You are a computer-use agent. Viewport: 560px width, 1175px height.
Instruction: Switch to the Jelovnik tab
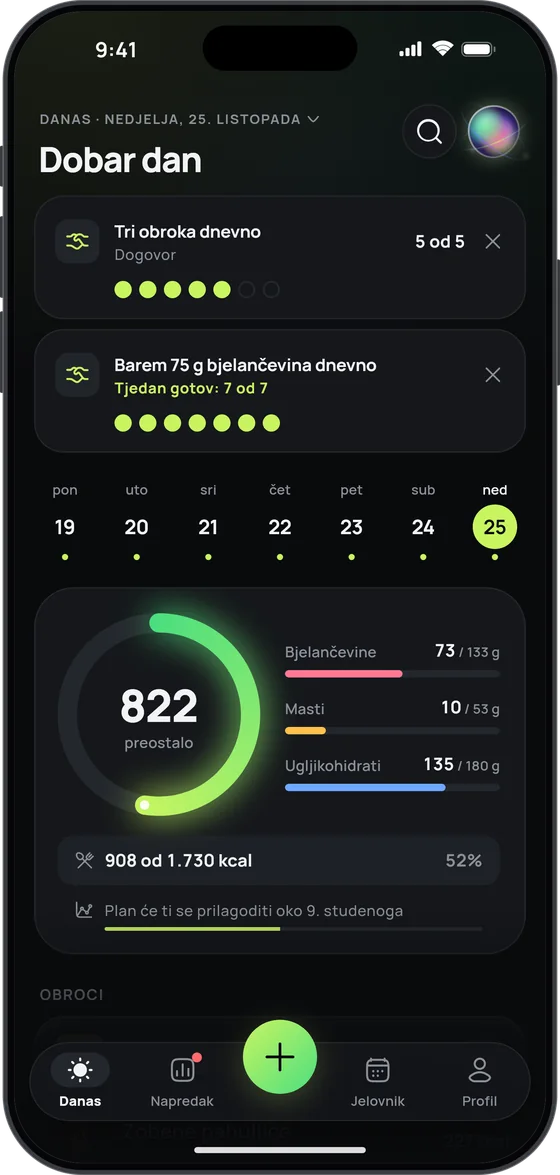[378, 1081]
